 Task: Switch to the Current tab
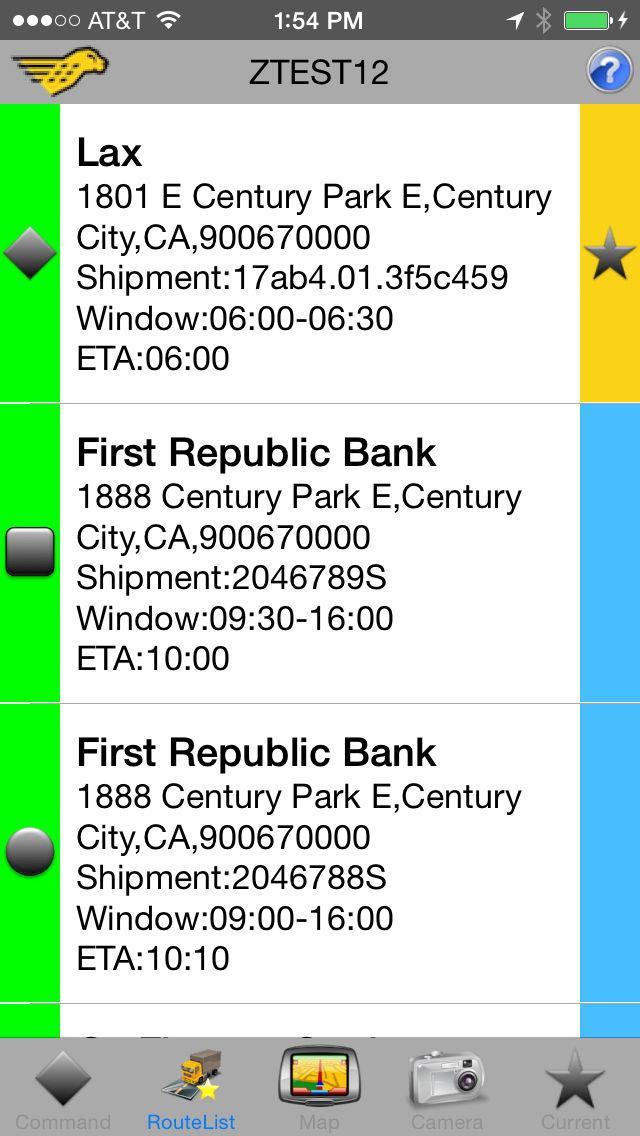(575, 1090)
